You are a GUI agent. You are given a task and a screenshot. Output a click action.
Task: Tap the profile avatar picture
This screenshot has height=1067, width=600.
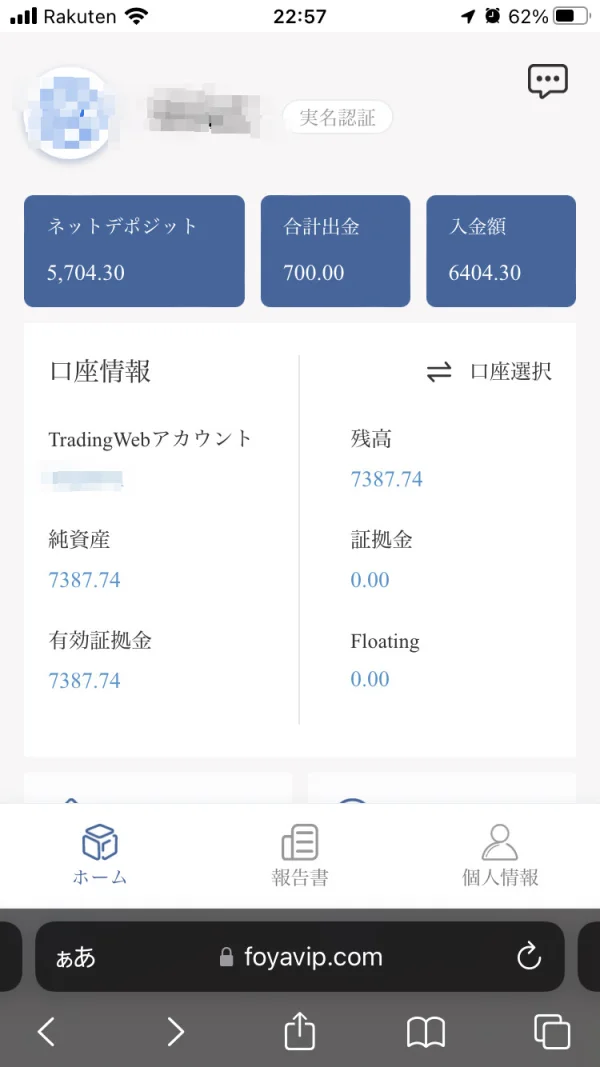(x=68, y=112)
